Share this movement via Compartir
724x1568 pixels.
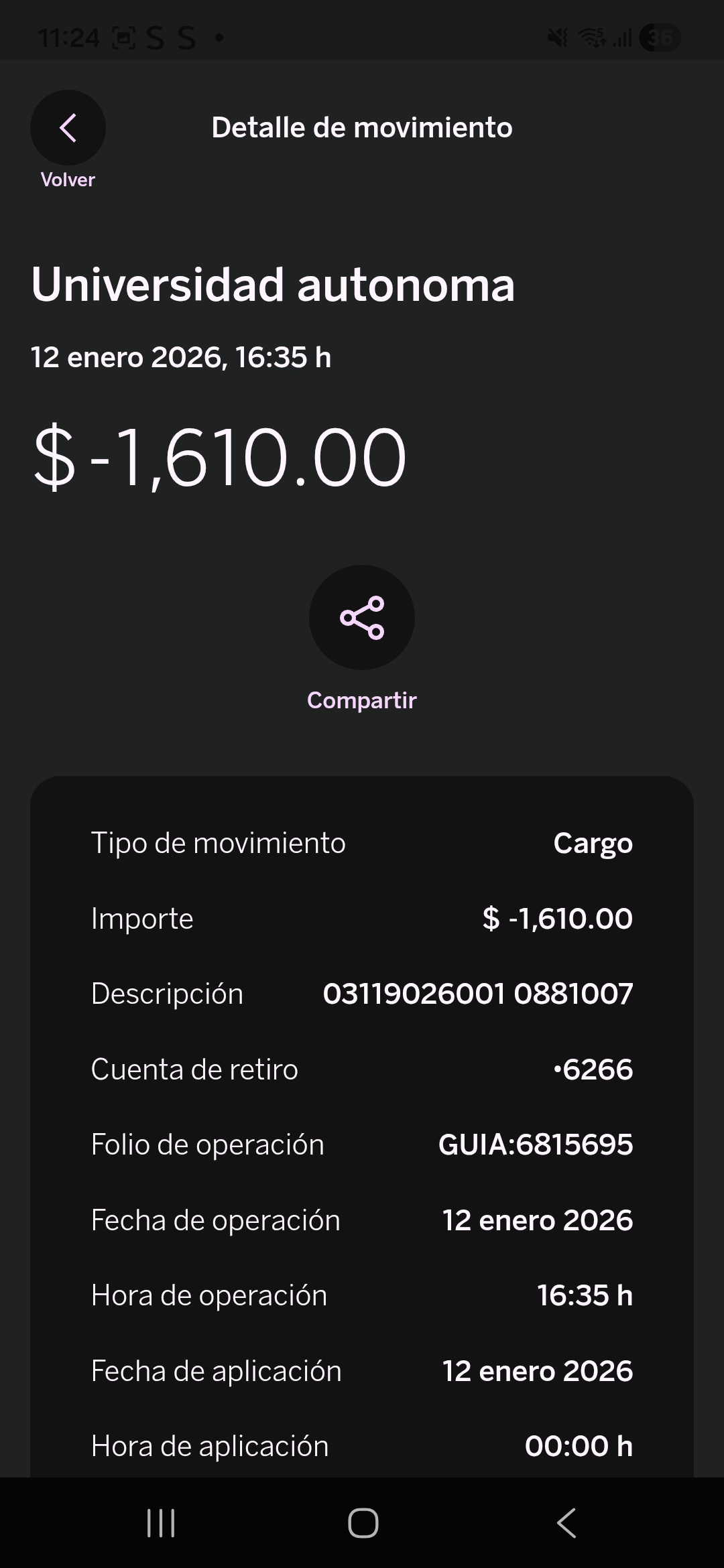[362, 617]
